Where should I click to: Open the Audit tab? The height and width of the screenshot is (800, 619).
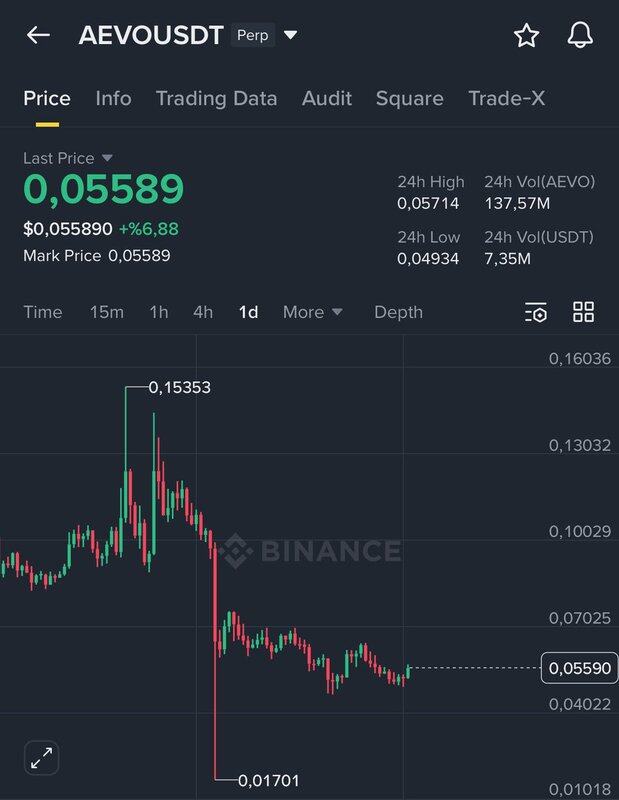326,98
